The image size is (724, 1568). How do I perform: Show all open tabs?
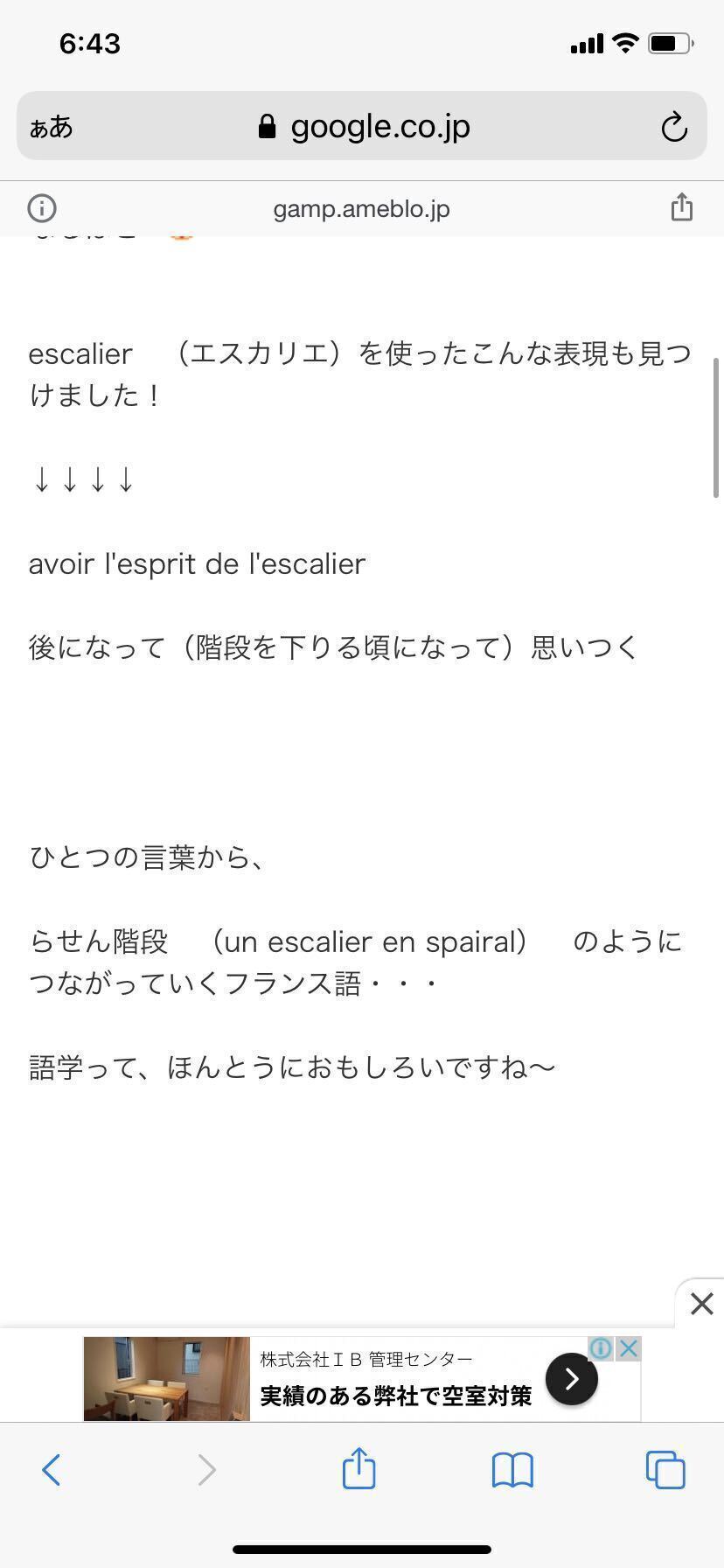pos(665,1470)
